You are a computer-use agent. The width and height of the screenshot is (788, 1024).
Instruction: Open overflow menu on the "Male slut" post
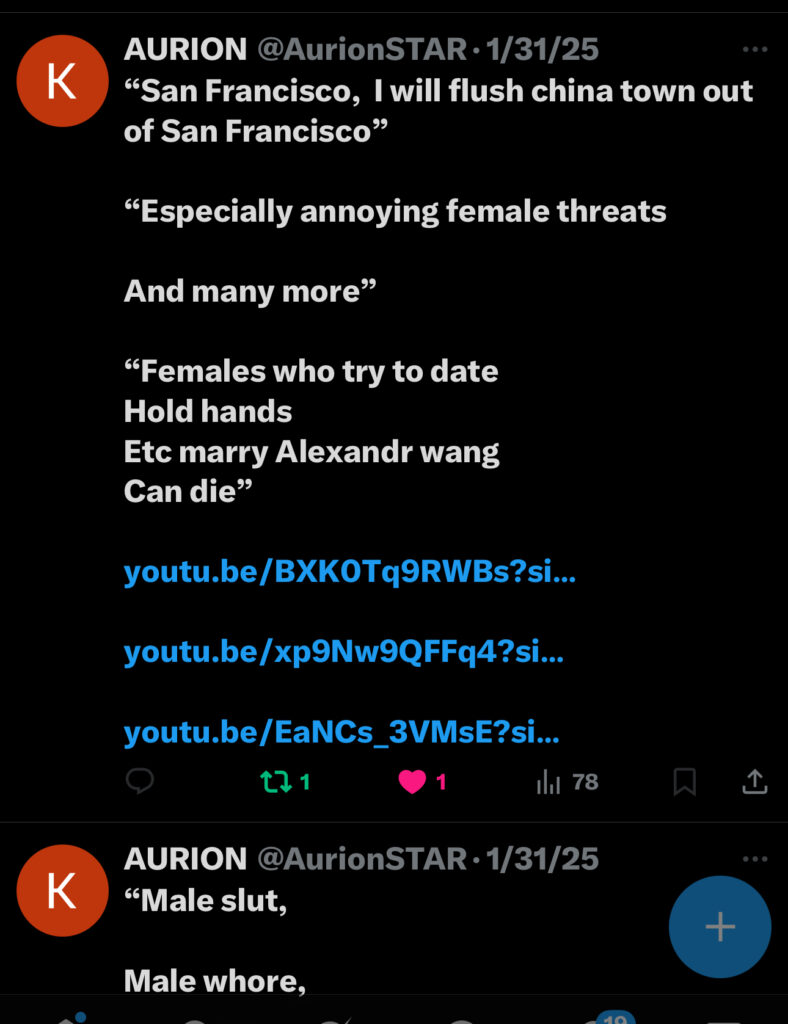coord(754,859)
